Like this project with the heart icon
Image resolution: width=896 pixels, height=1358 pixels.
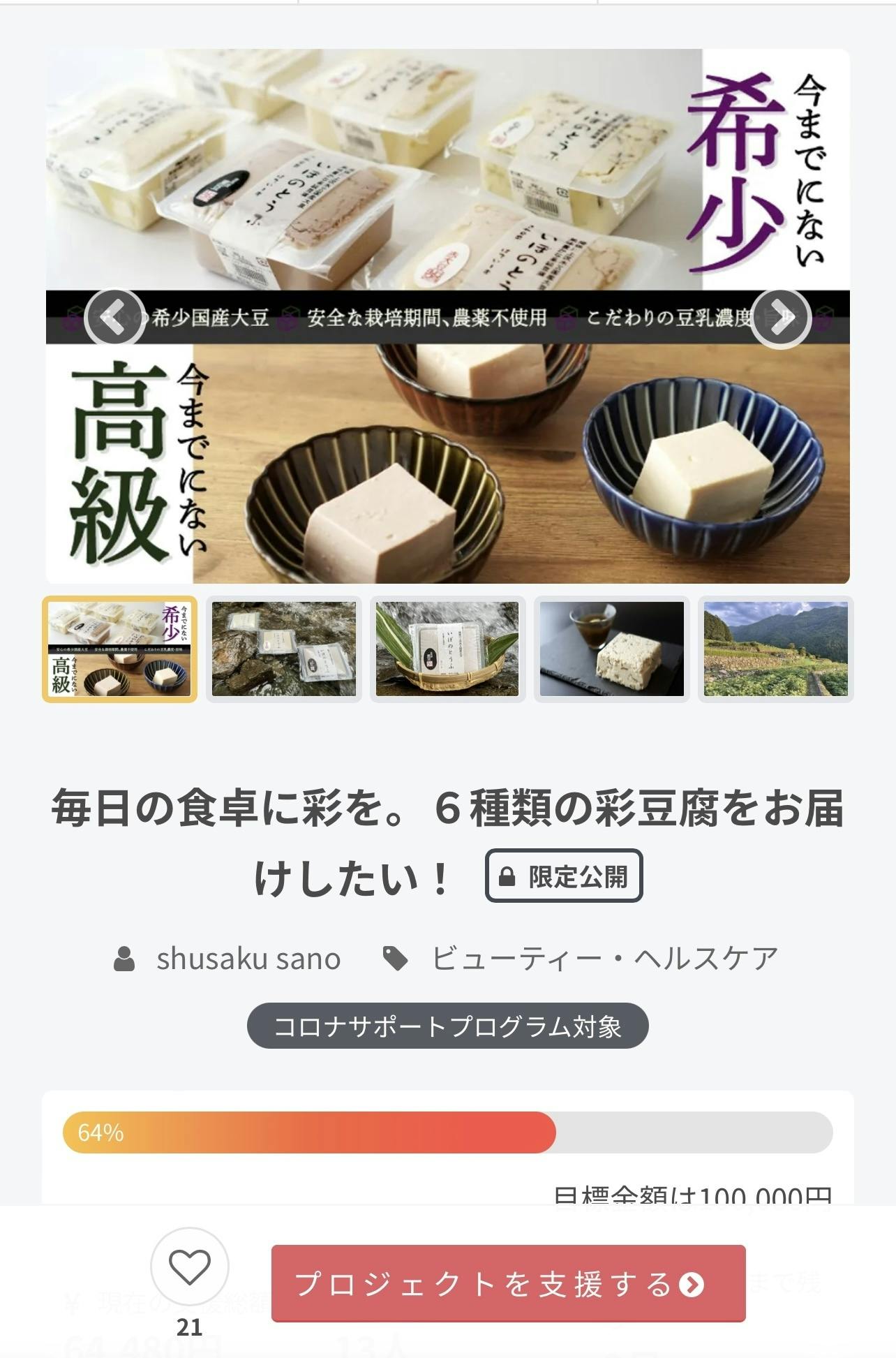190,1267
